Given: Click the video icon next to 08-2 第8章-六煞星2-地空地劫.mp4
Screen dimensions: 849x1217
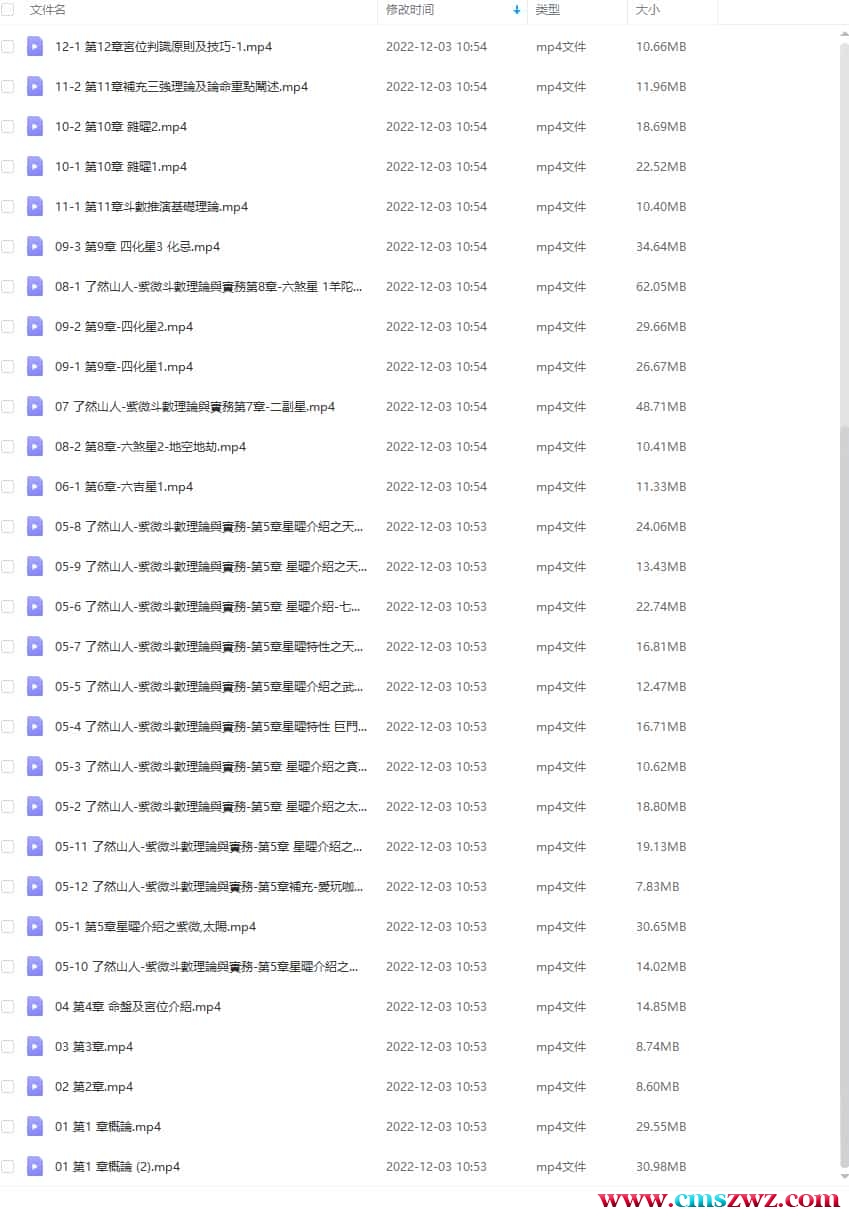Looking at the screenshot, I should click(35, 446).
